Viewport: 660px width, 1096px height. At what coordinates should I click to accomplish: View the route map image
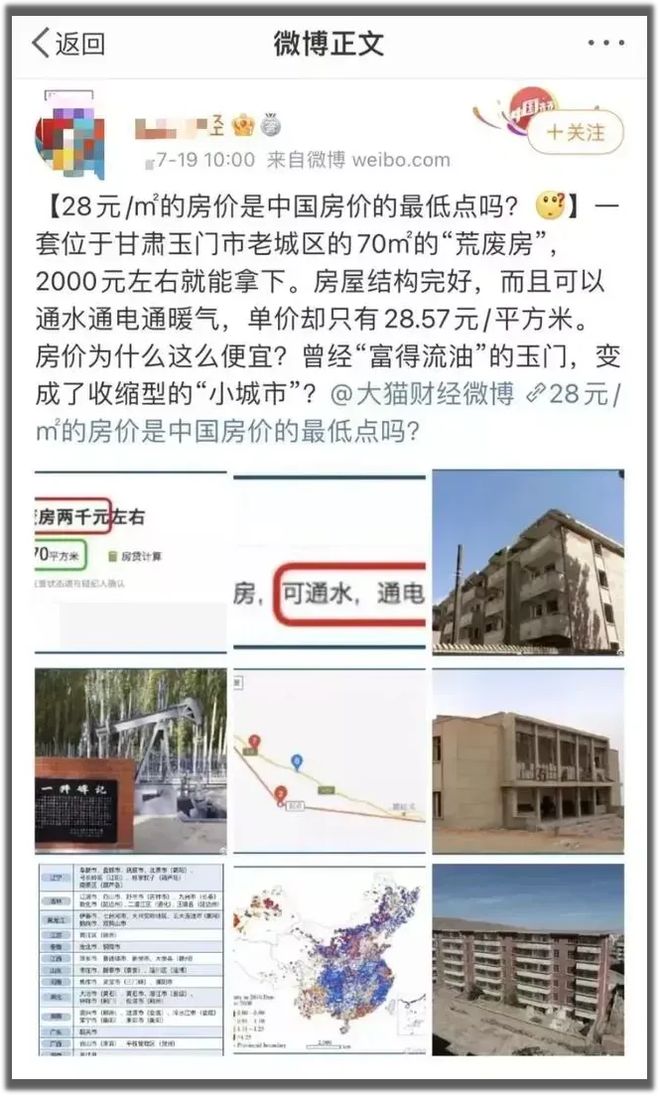pyautogui.click(x=329, y=760)
